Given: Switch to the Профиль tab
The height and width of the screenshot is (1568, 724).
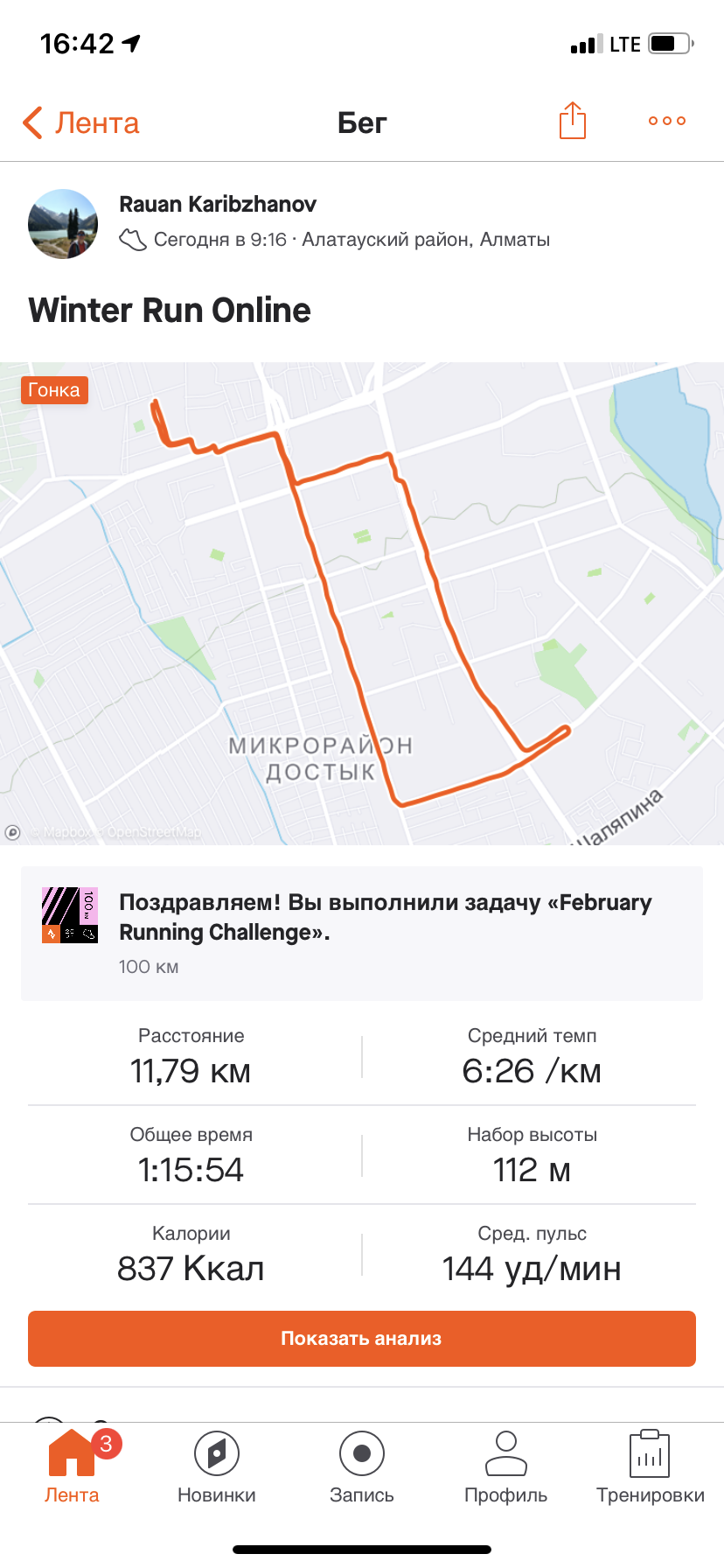Looking at the screenshot, I should (x=506, y=1466).
